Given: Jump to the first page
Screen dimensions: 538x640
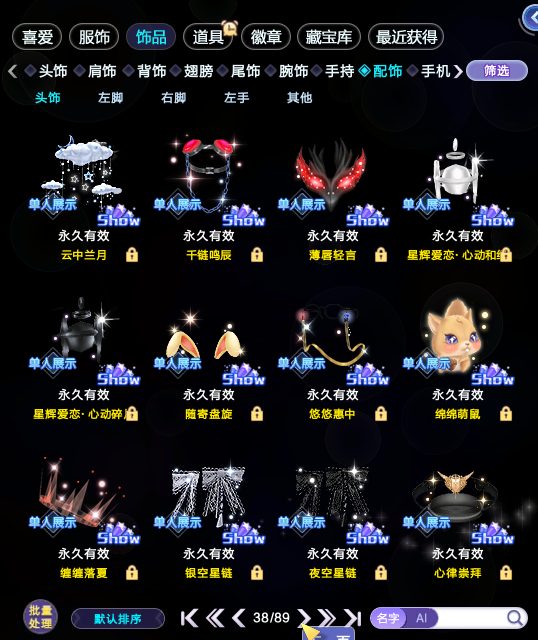Looking at the screenshot, I should [189, 618].
